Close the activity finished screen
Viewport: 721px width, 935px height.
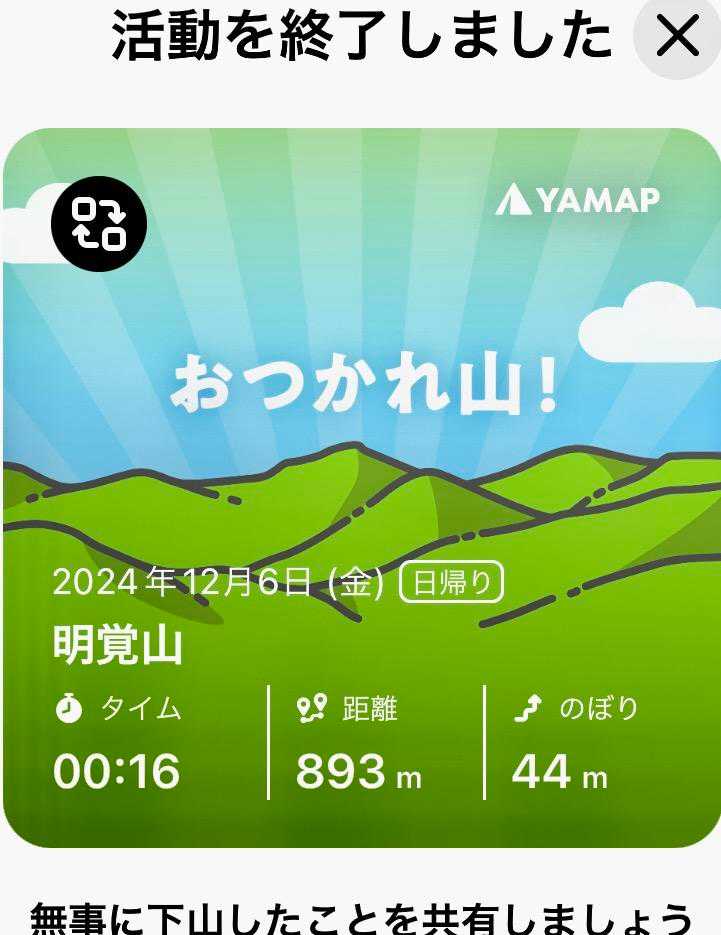pos(678,37)
